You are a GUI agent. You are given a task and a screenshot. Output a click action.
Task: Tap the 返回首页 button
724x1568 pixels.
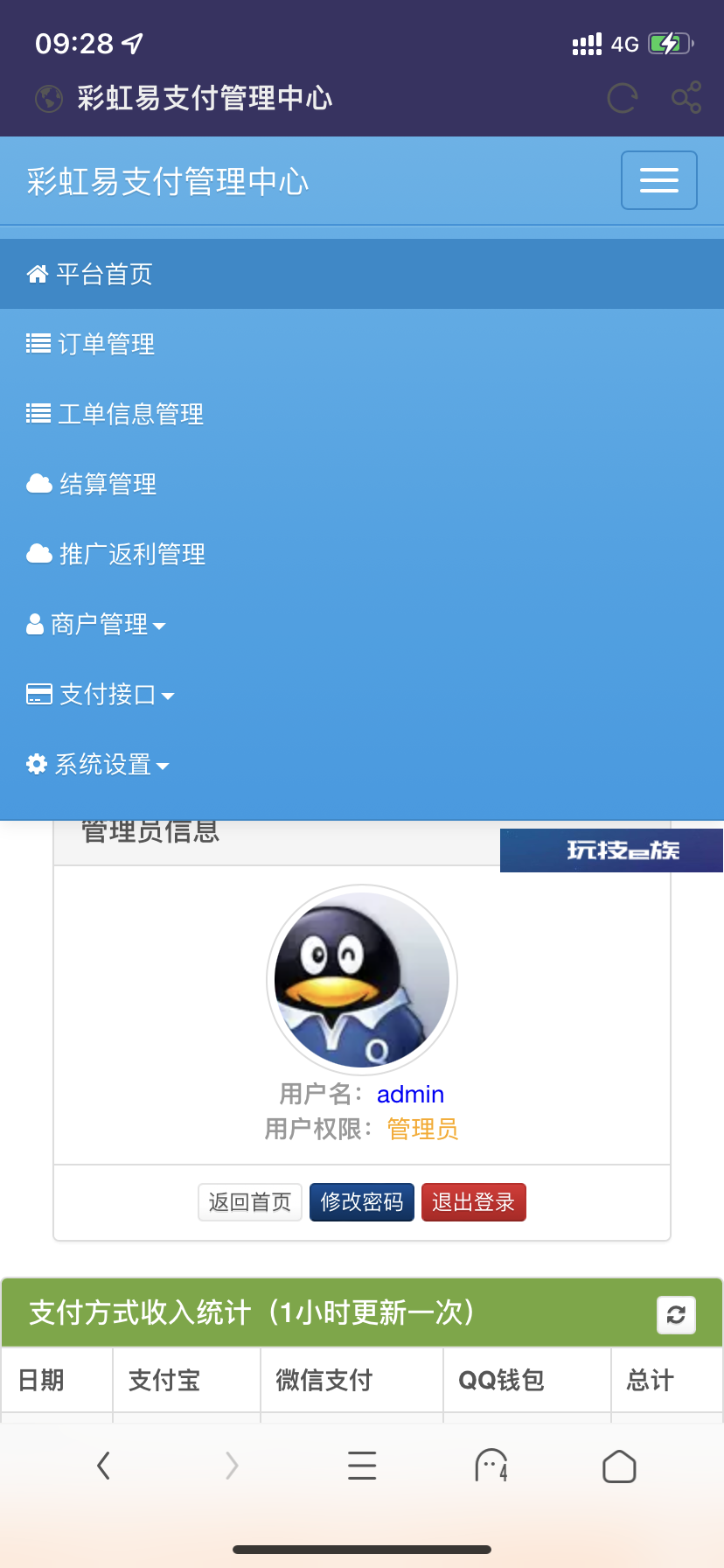click(x=250, y=1202)
